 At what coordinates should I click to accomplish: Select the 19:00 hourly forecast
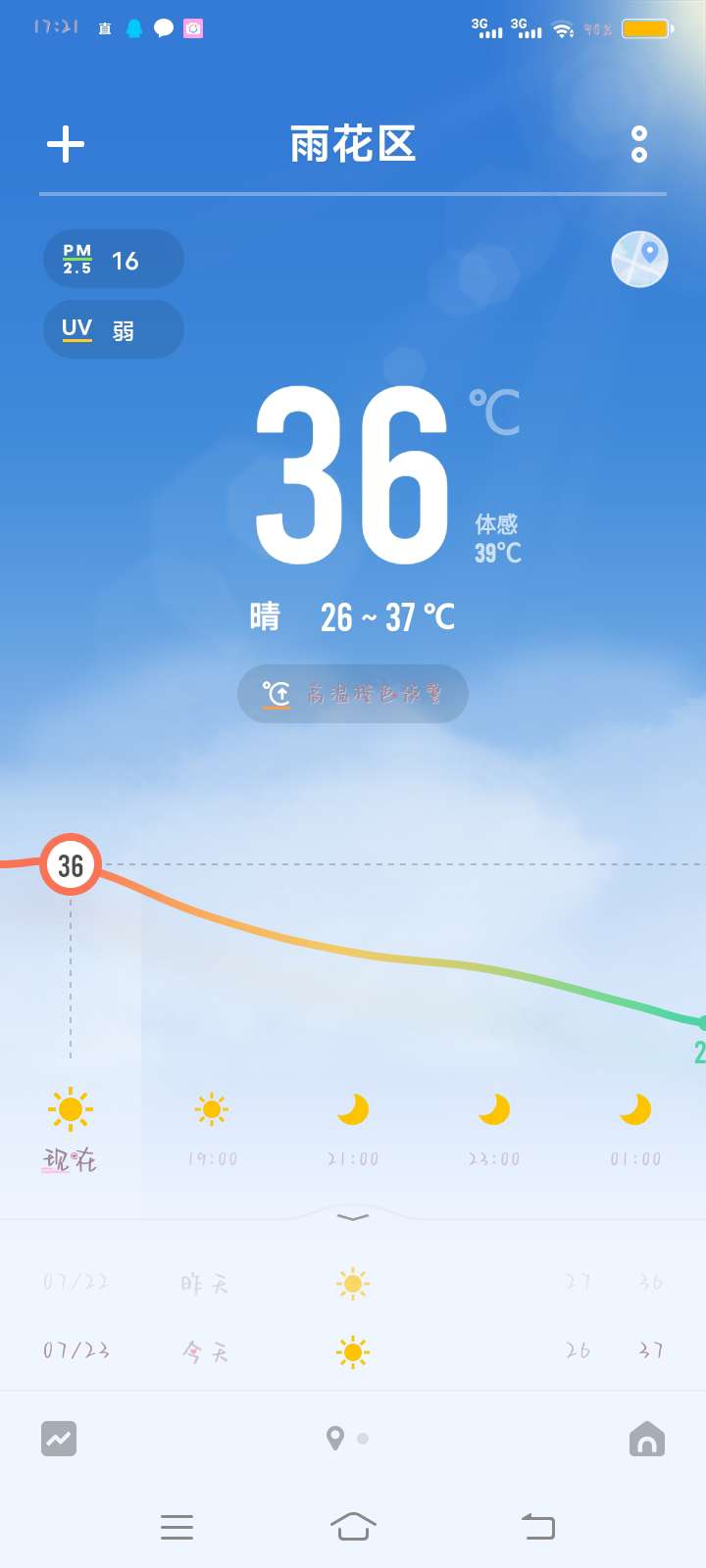click(x=212, y=1127)
